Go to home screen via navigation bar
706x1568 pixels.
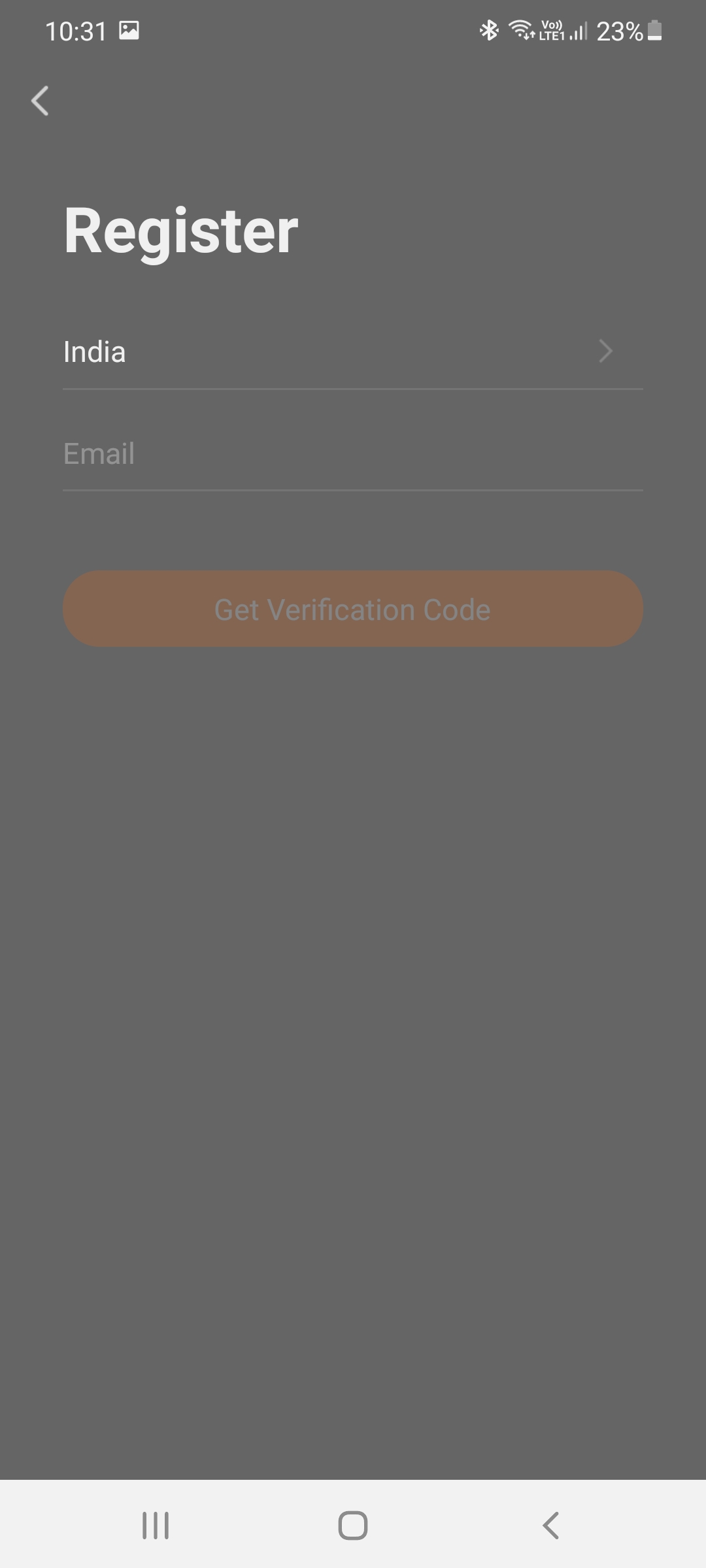coord(353,1526)
